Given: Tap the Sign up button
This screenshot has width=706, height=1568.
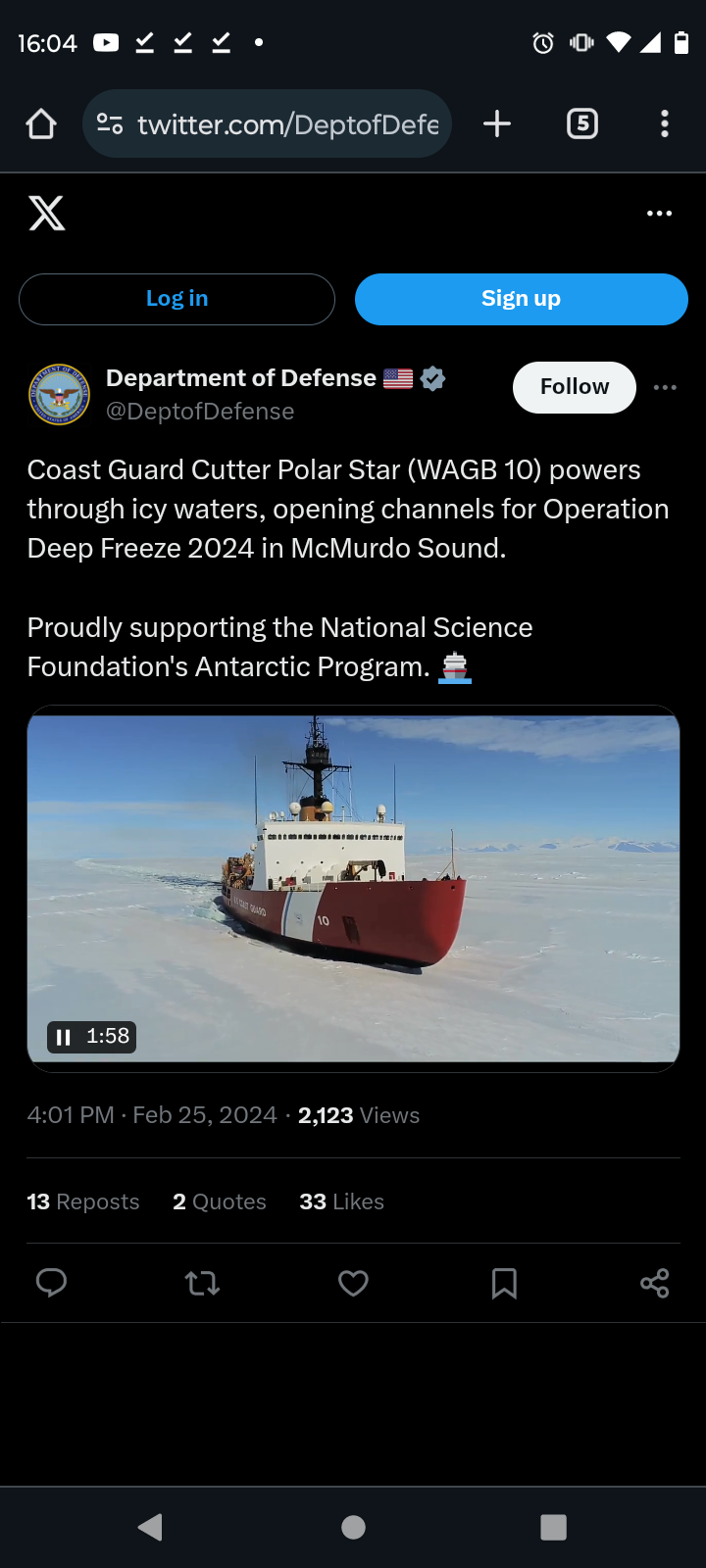Looking at the screenshot, I should [522, 299].
